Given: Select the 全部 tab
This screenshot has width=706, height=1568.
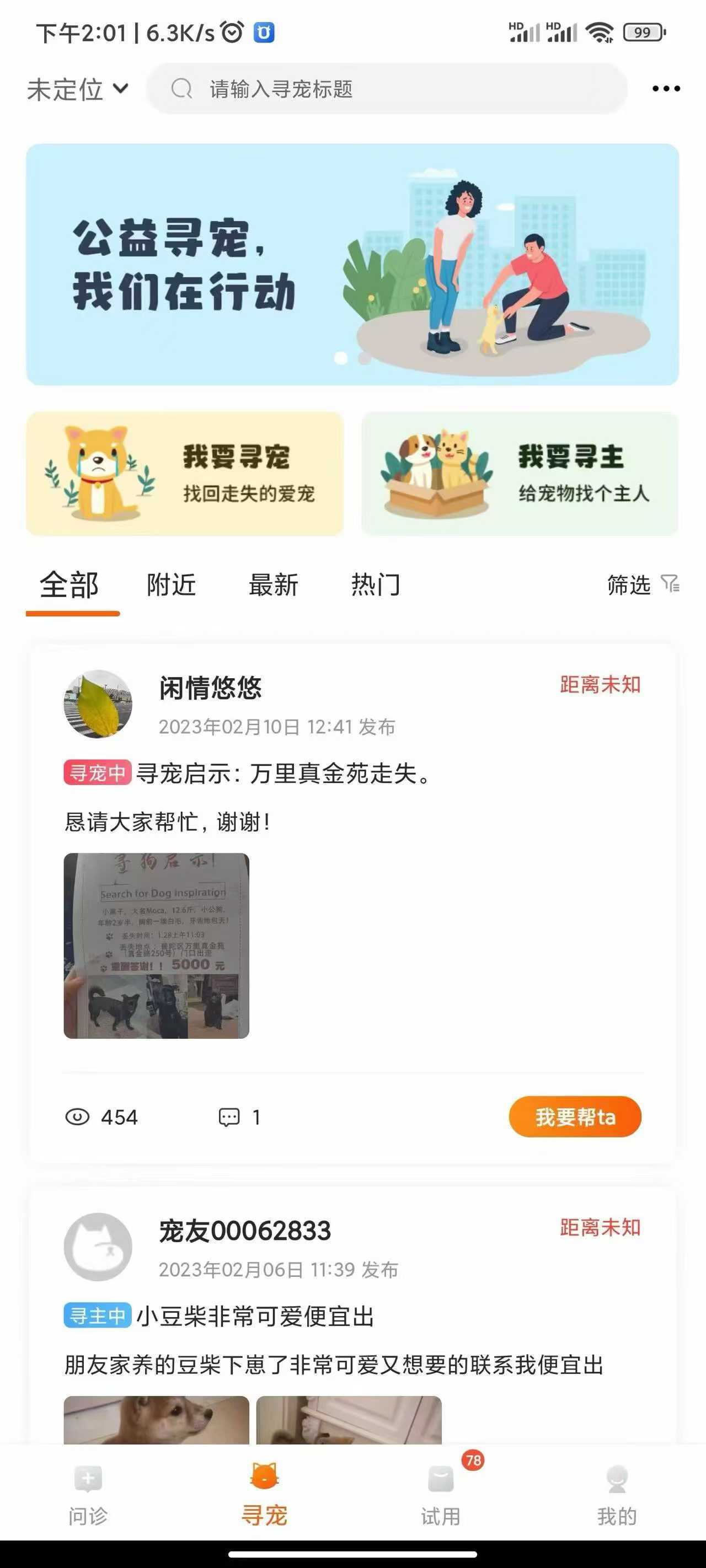Looking at the screenshot, I should point(69,585).
